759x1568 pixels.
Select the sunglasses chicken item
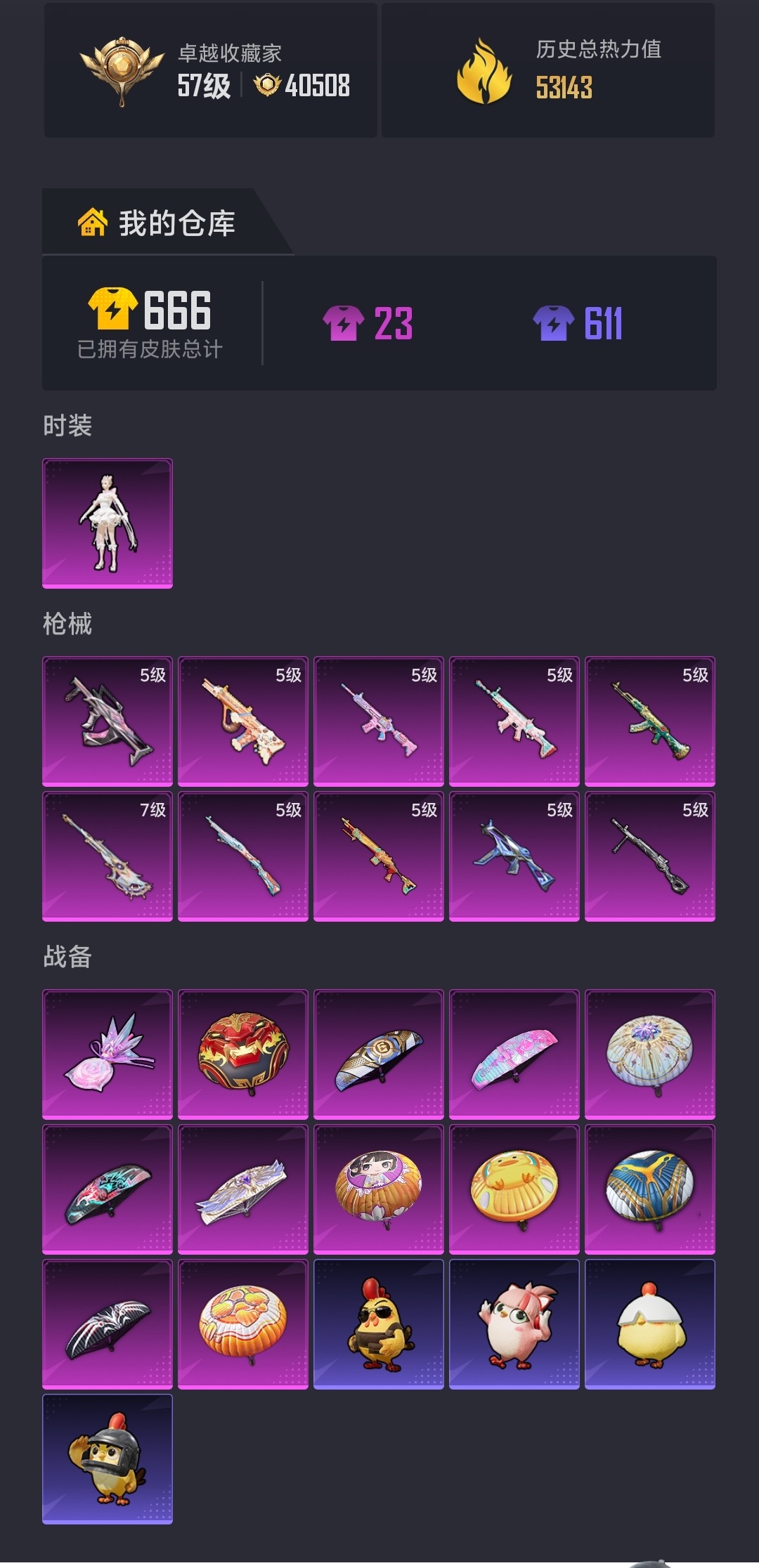379,1324
